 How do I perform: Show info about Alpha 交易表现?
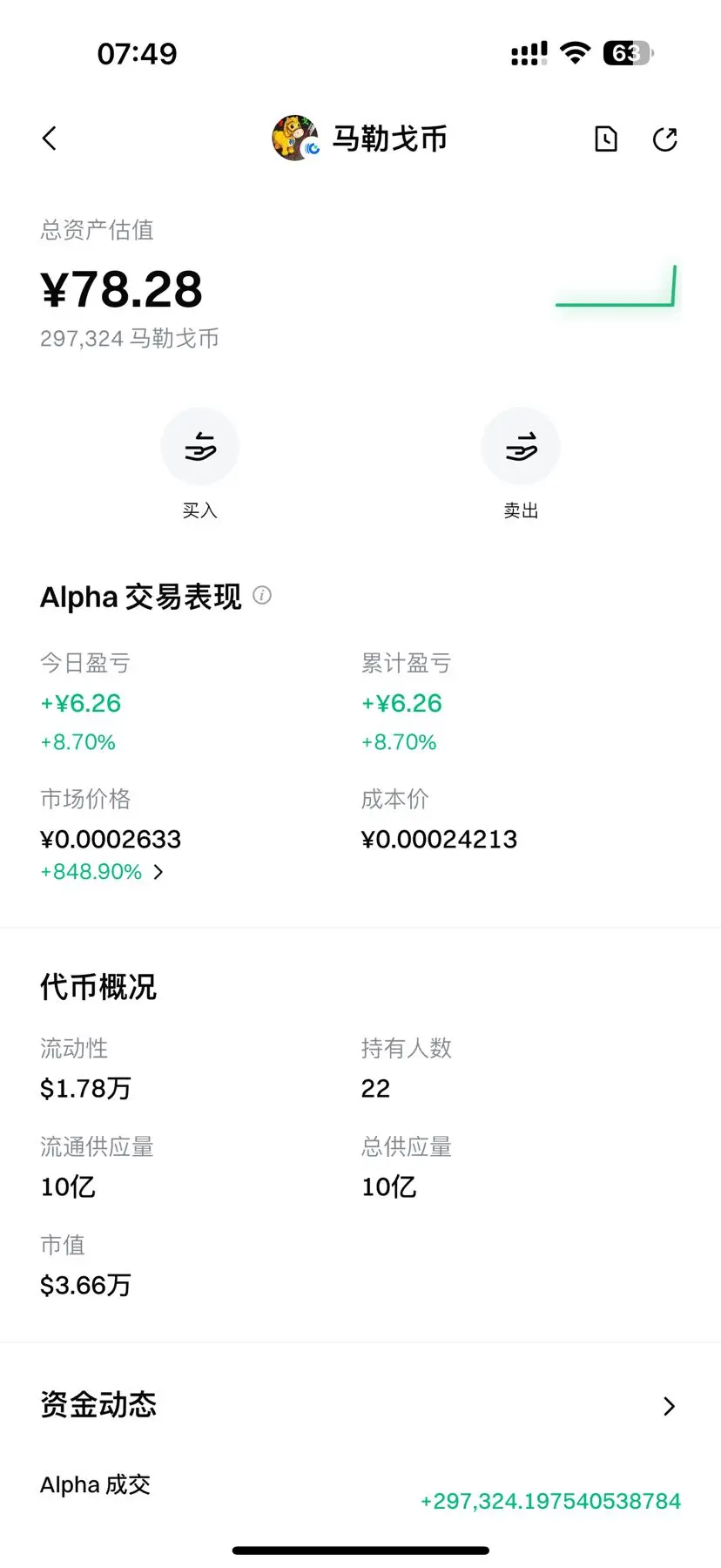click(262, 596)
